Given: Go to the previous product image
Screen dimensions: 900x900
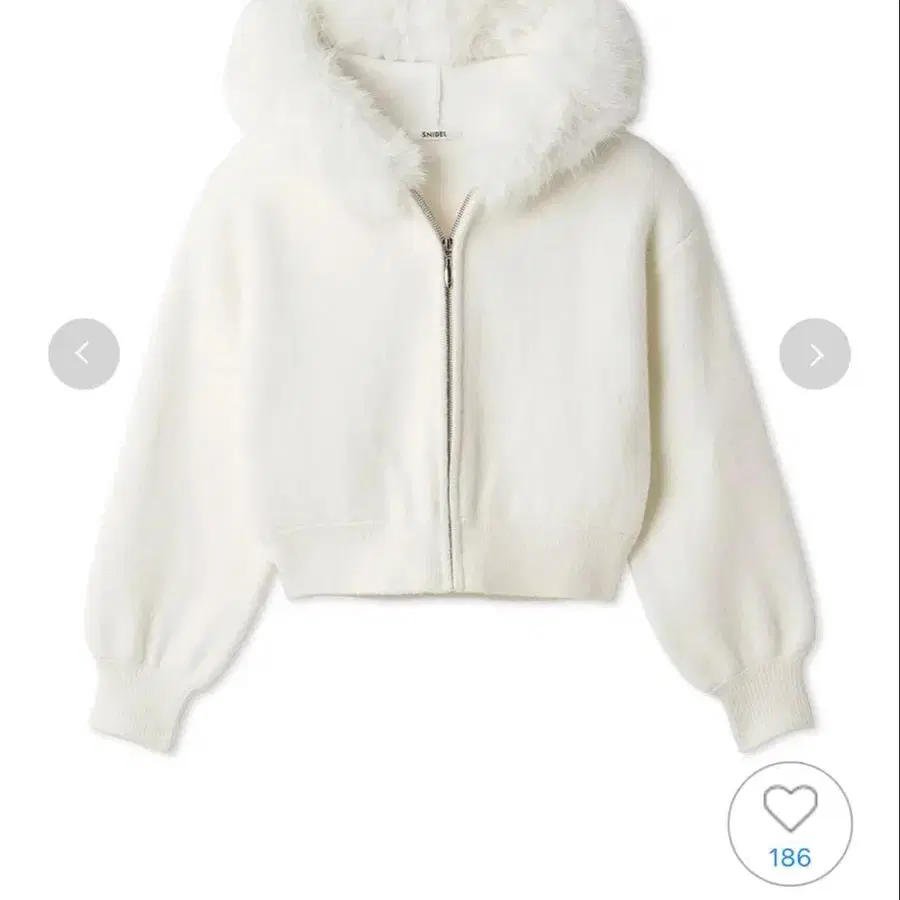Looking at the screenshot, I should [84, 354].
